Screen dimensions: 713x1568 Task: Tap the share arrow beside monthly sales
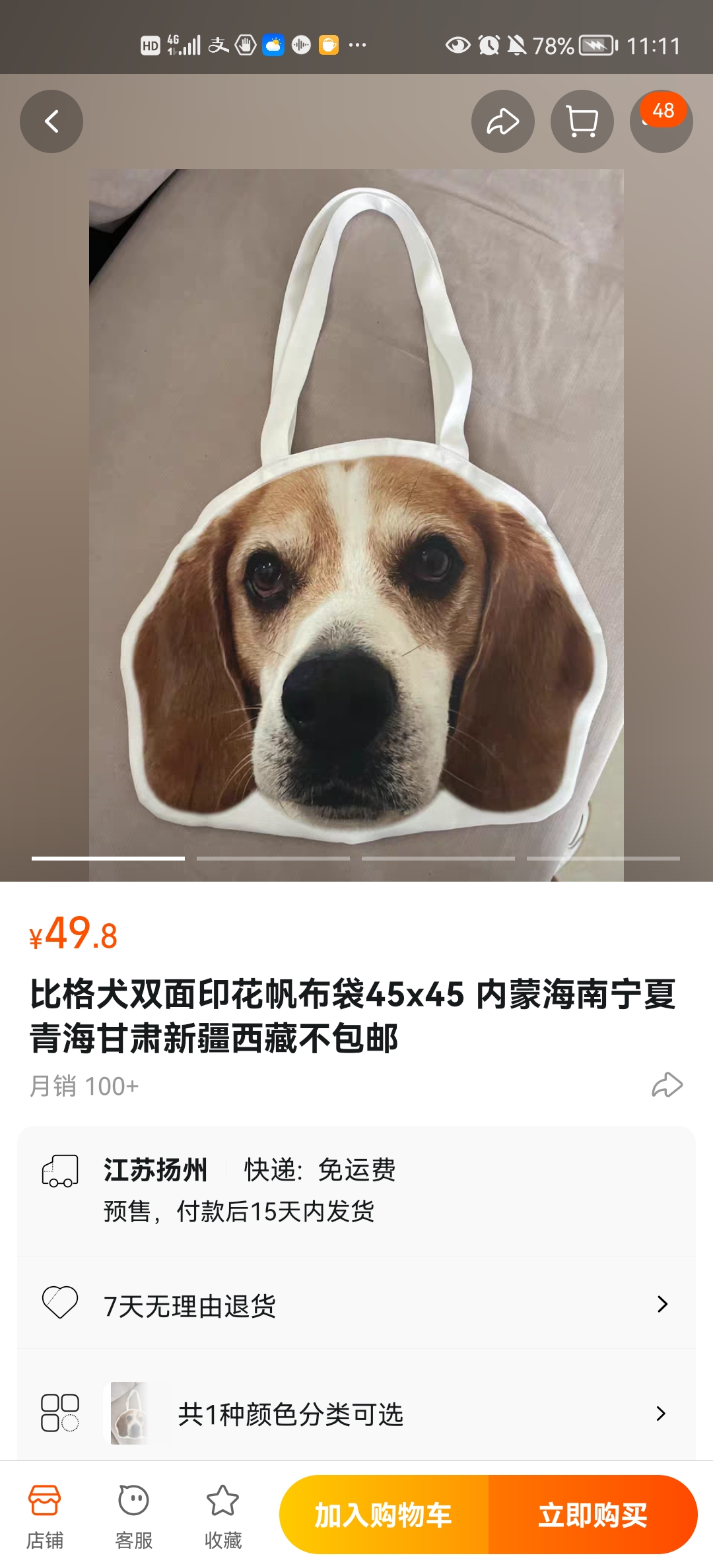pyautogui.click(x=667, y=1086)
